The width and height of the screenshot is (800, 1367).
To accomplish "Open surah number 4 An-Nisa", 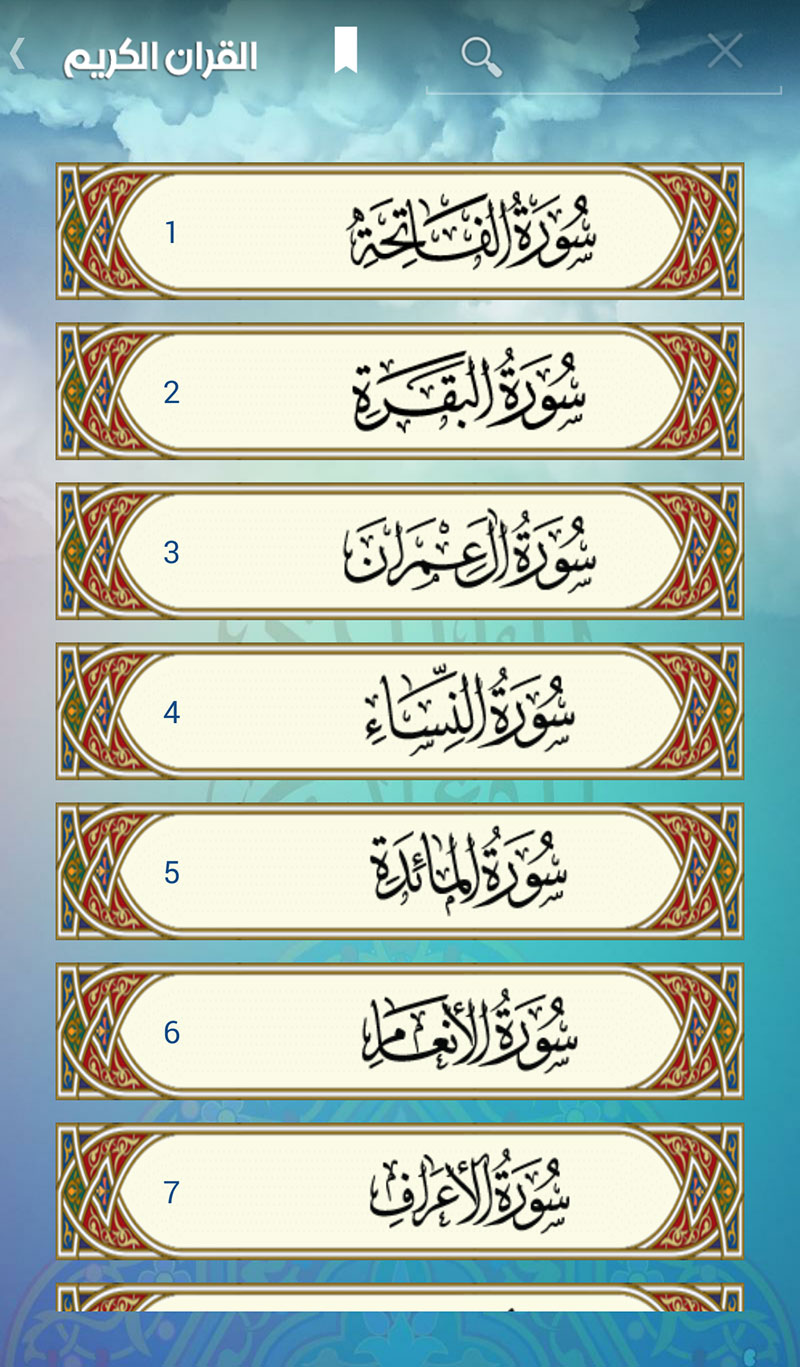I will (x=400, y=712).
